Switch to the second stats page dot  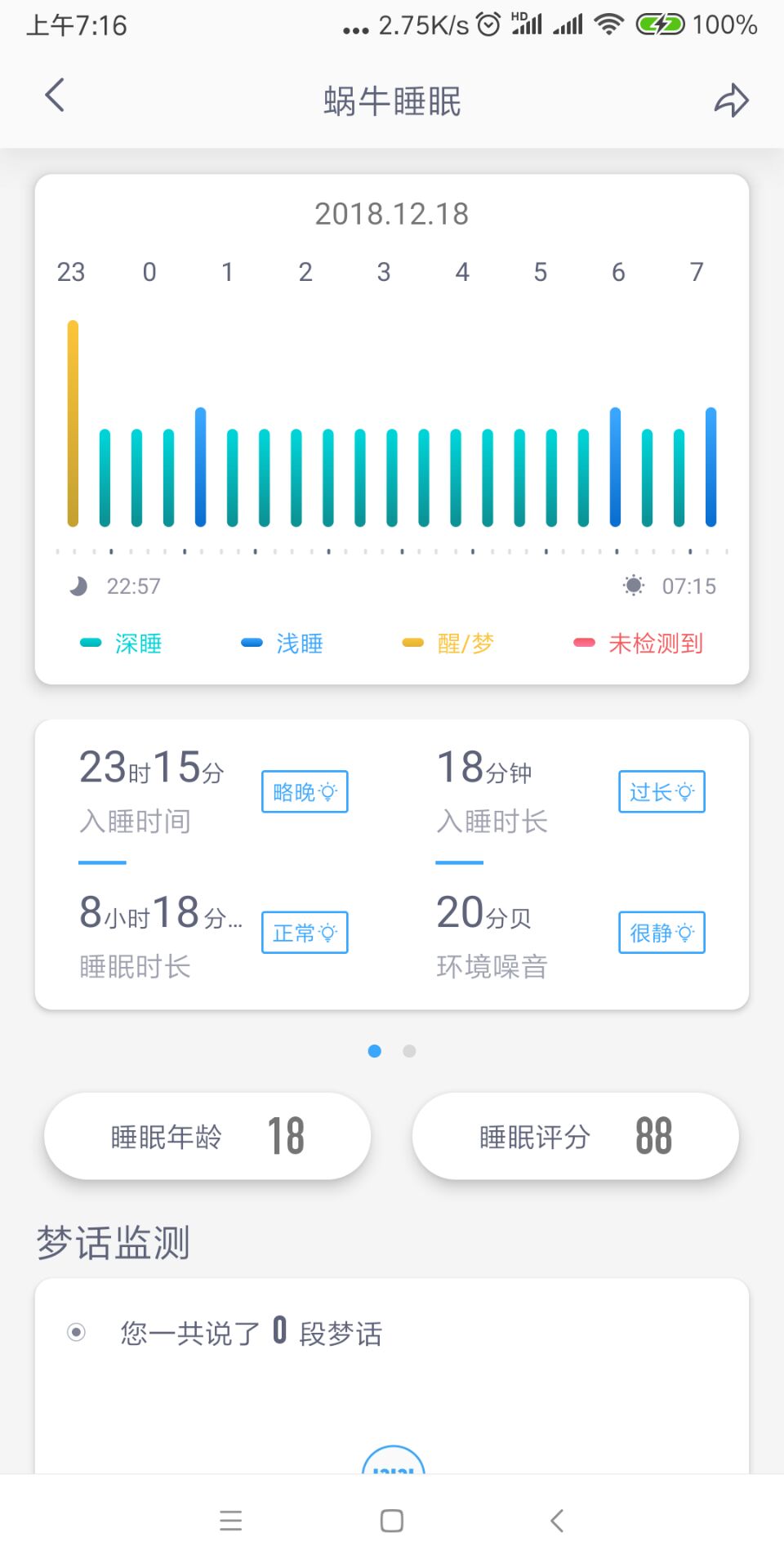tap(409, 1051)
